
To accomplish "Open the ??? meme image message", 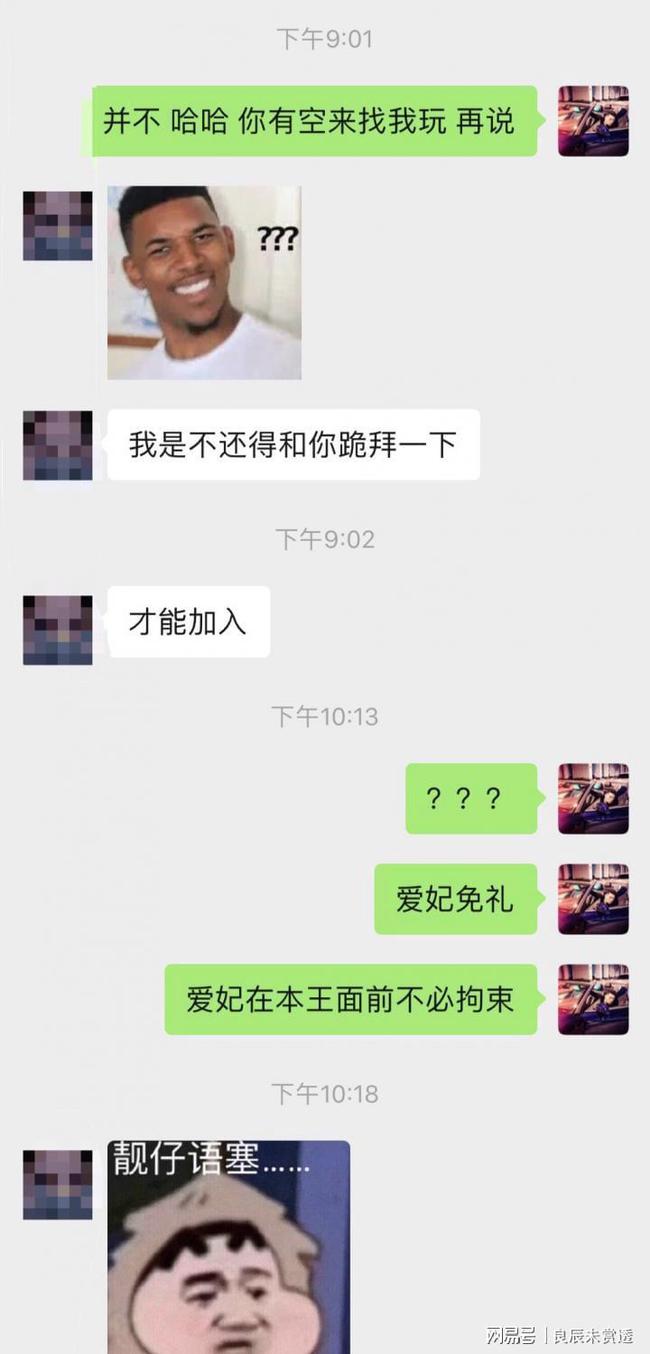I will click(x=204, y=283).
